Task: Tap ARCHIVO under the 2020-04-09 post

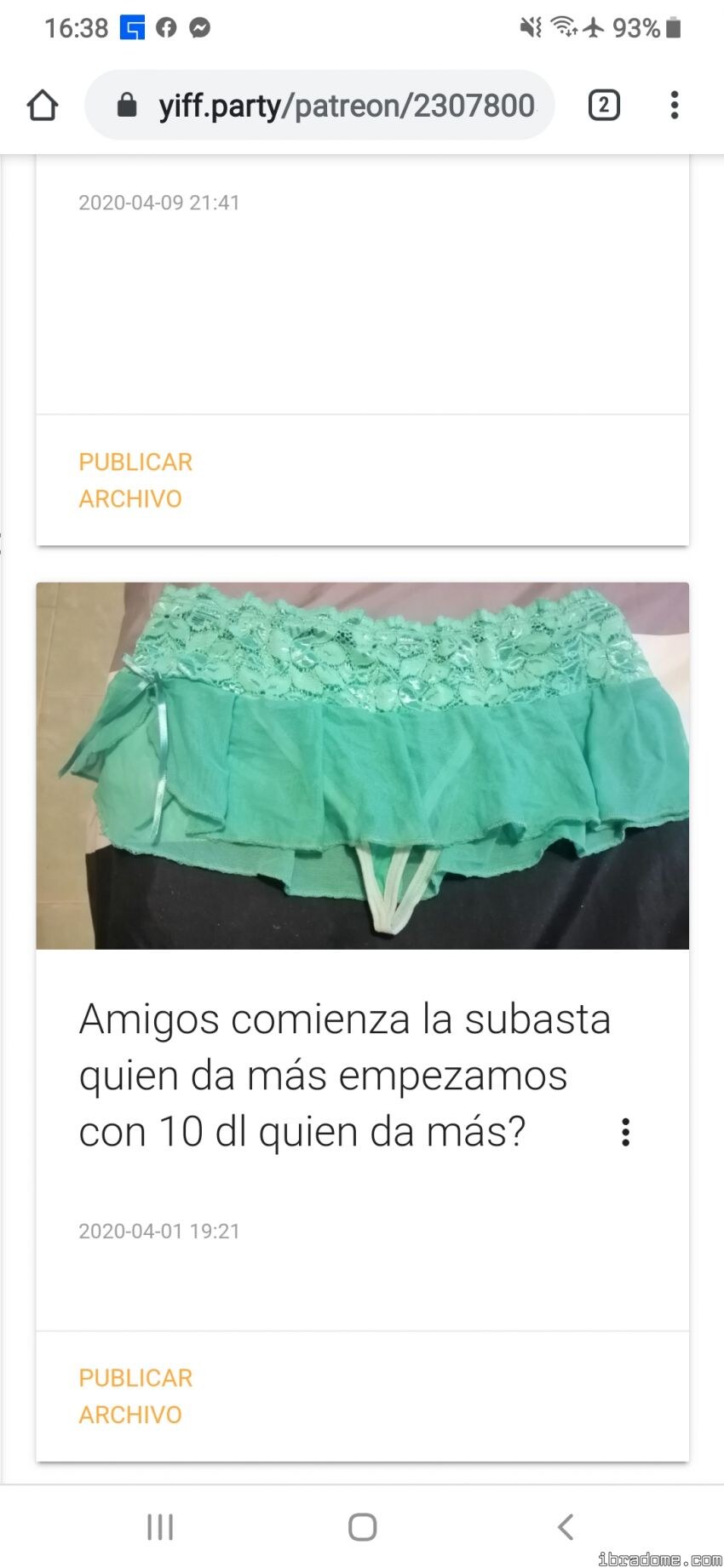Action: click(x=130, y=499)
